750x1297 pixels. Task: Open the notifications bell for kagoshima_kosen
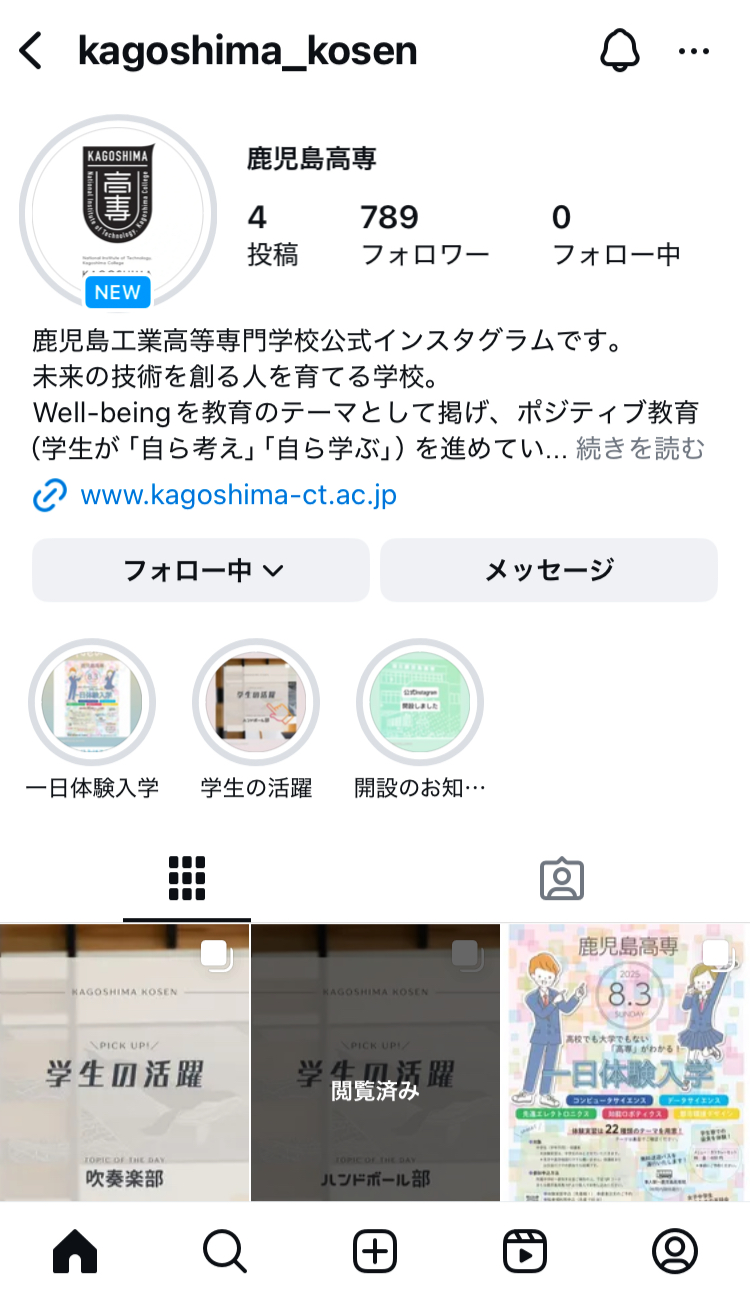619,50
